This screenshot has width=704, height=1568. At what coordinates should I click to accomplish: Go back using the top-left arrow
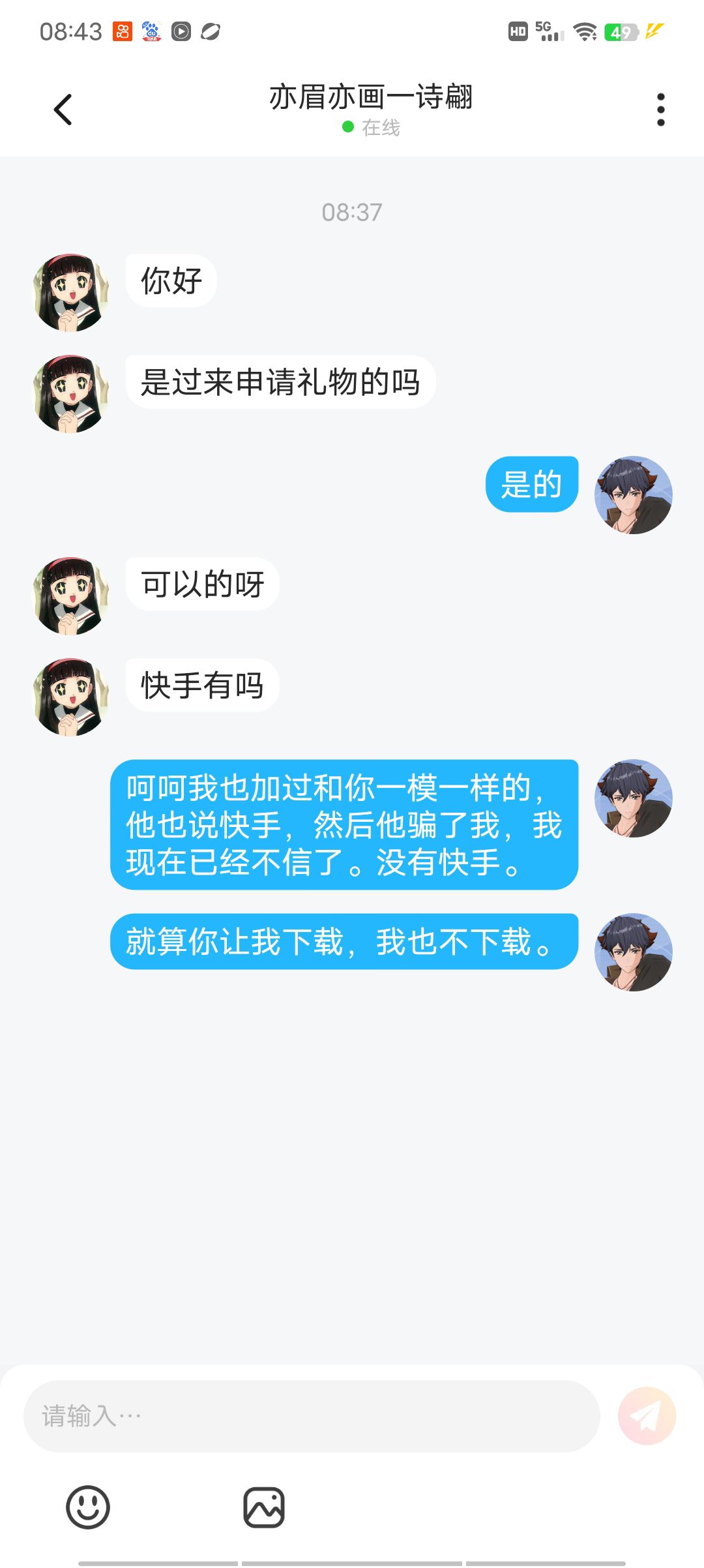(x=63, y=110)
